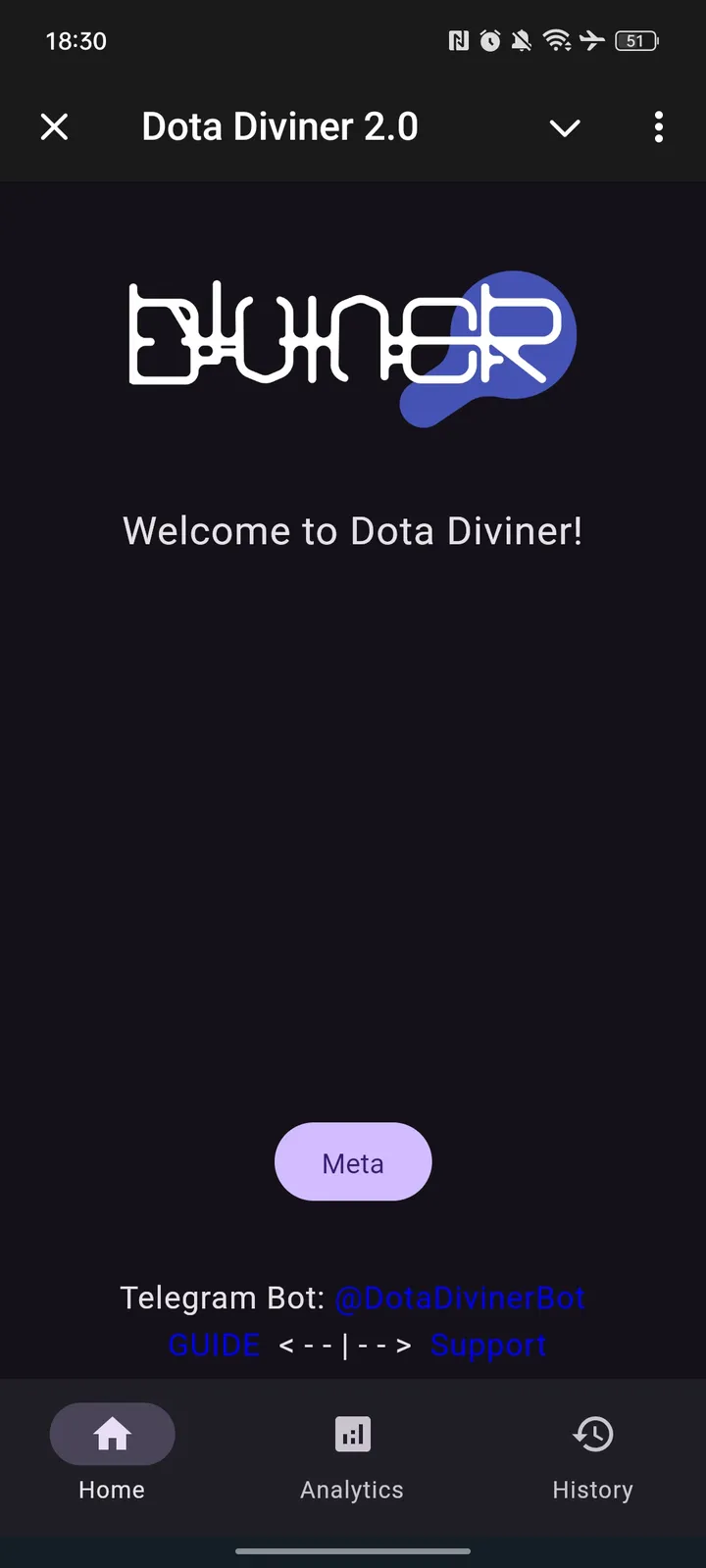Image resolution: width=706 pixels, height=1568 pixels.
Task: Switch to the History tab
Action: click(592, 1460)
